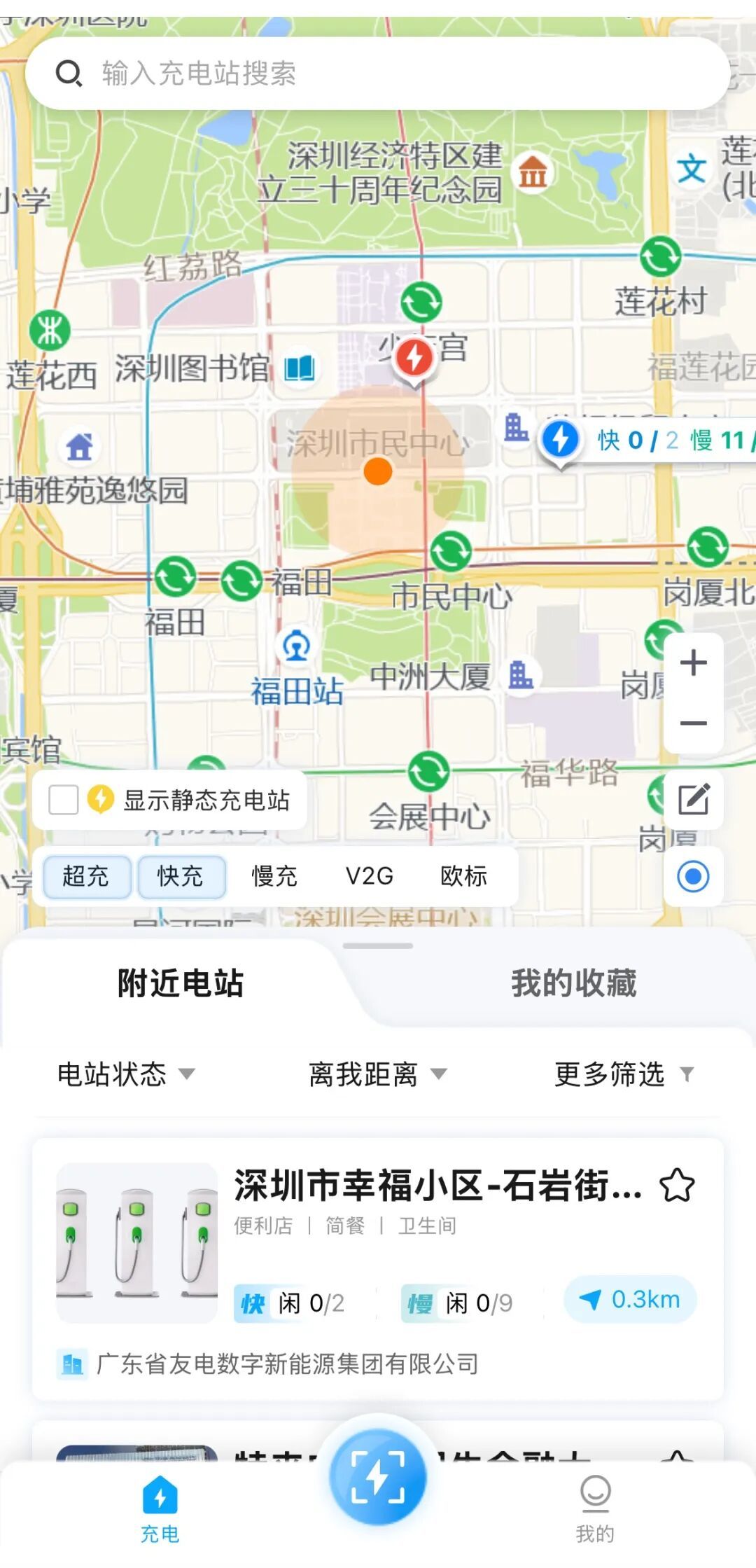Expand the 电站状态 dropdown
The width and height of the screenshot is (756, 1568).
coord(126,1074)
